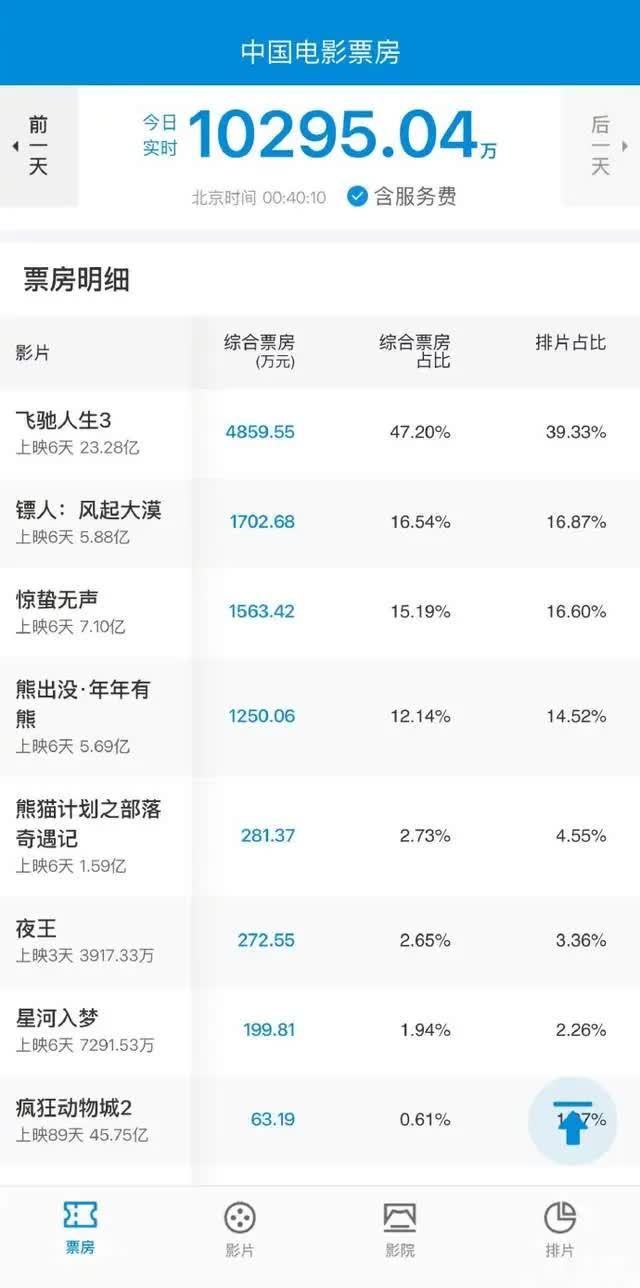Switch to the 影片 tab
Screen dimensions: 640x1288
click(x=240, y=1228)
